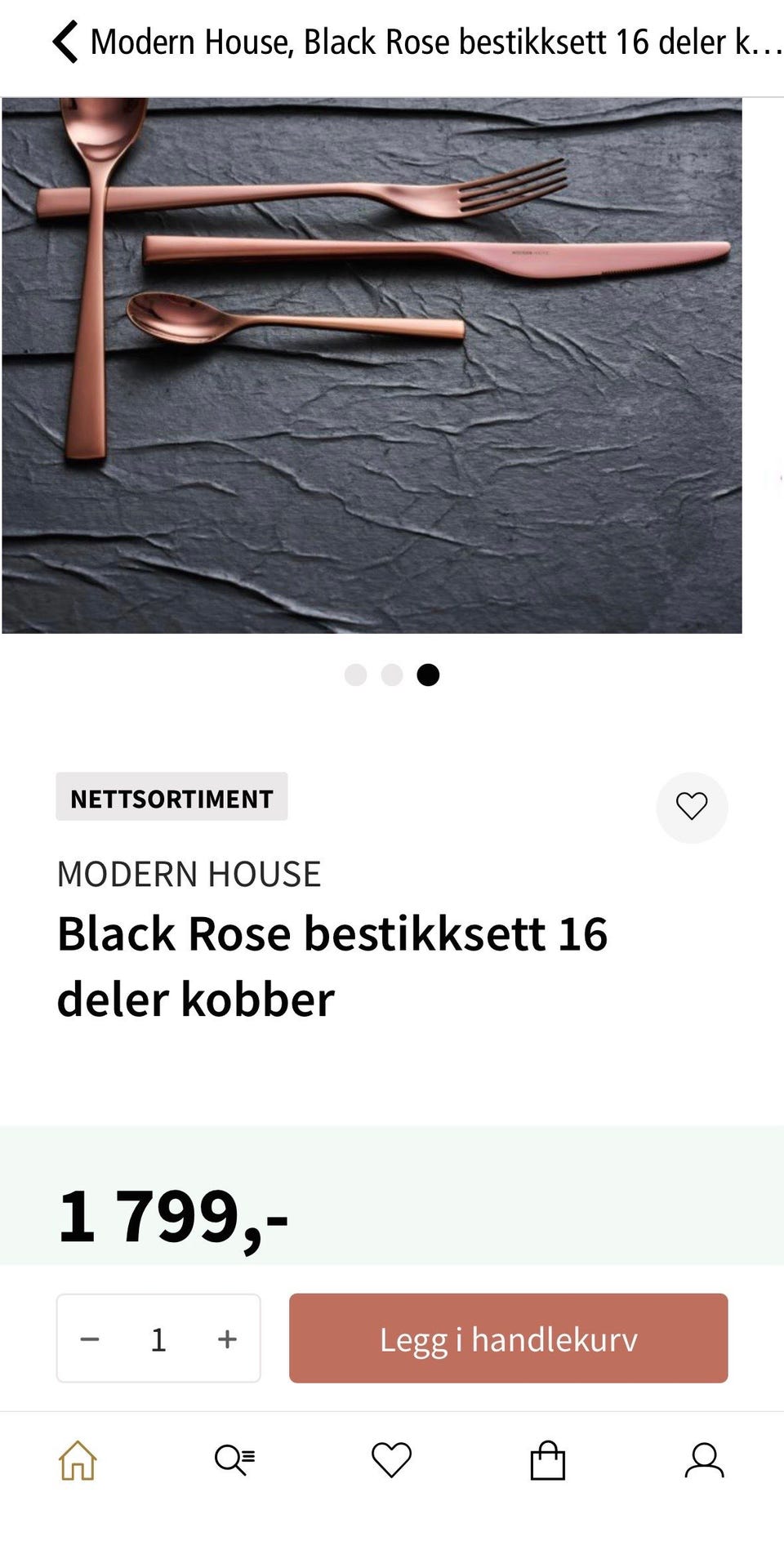Open the search tab in bottom bar
The image size is (784, 1568).
coord(234,1459)
